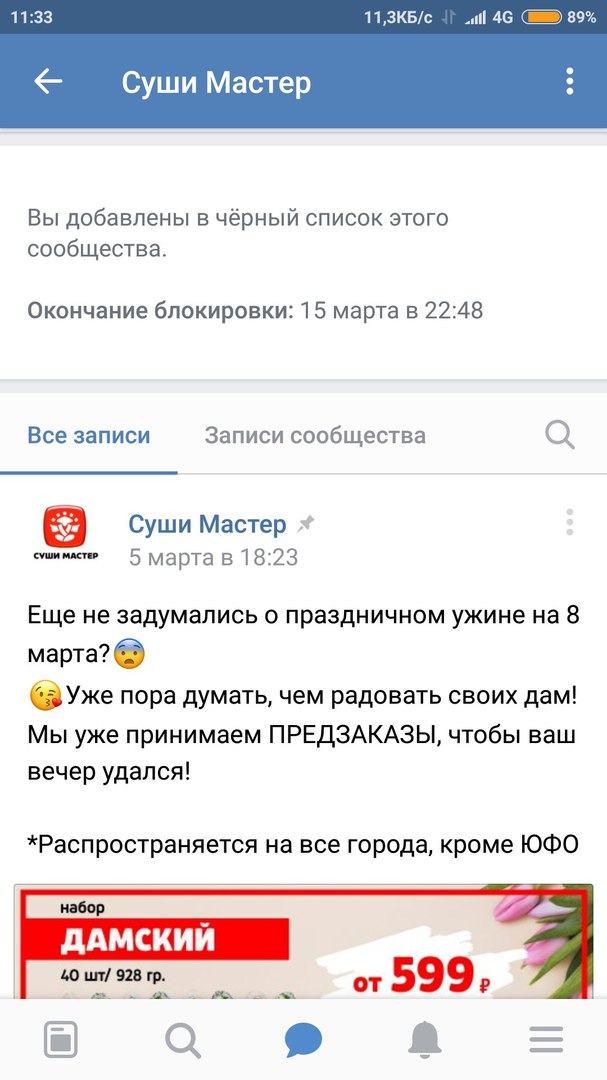Open the notifications bell

(x=424, y=1039)
